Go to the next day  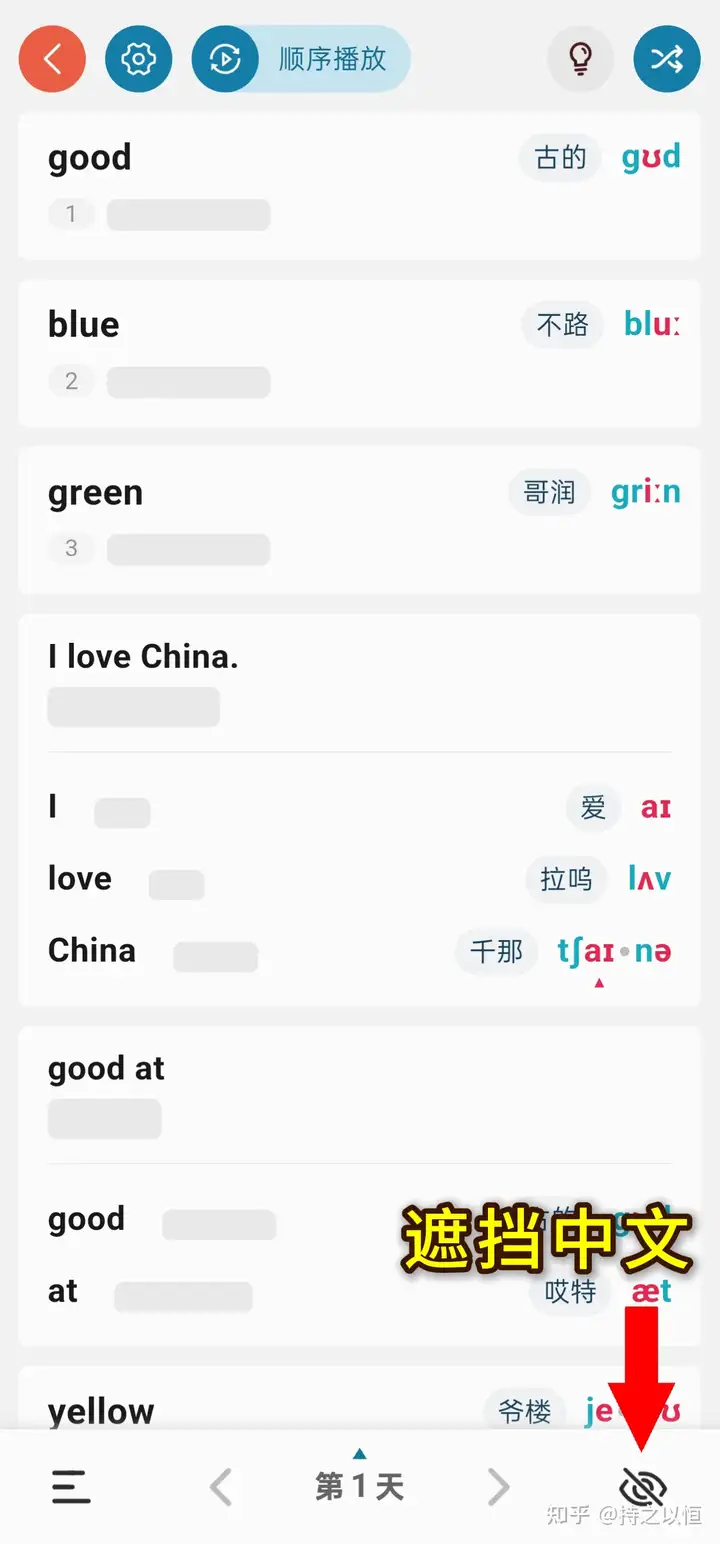(x=498, y=1487)
